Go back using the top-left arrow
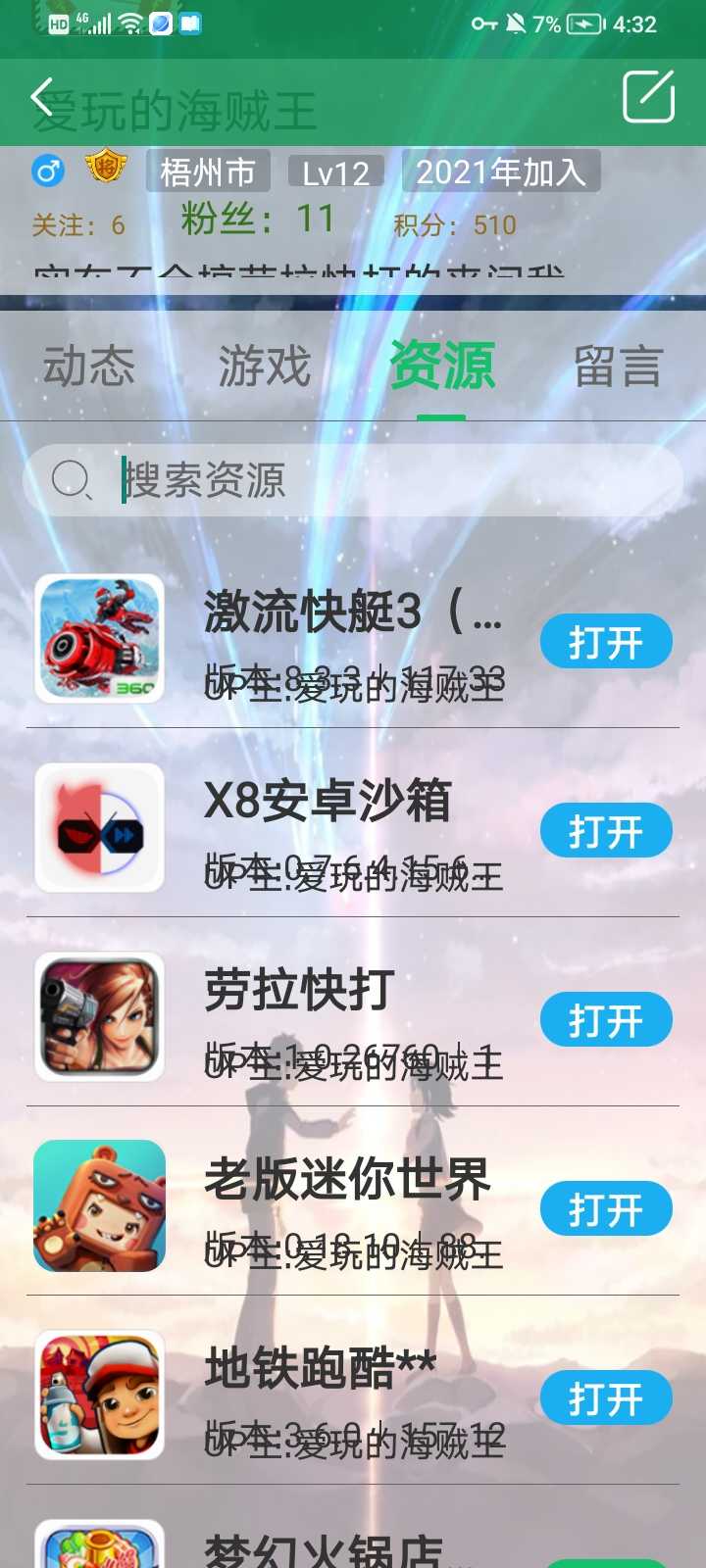706x1568 pixels. click(x=41, y=98)
